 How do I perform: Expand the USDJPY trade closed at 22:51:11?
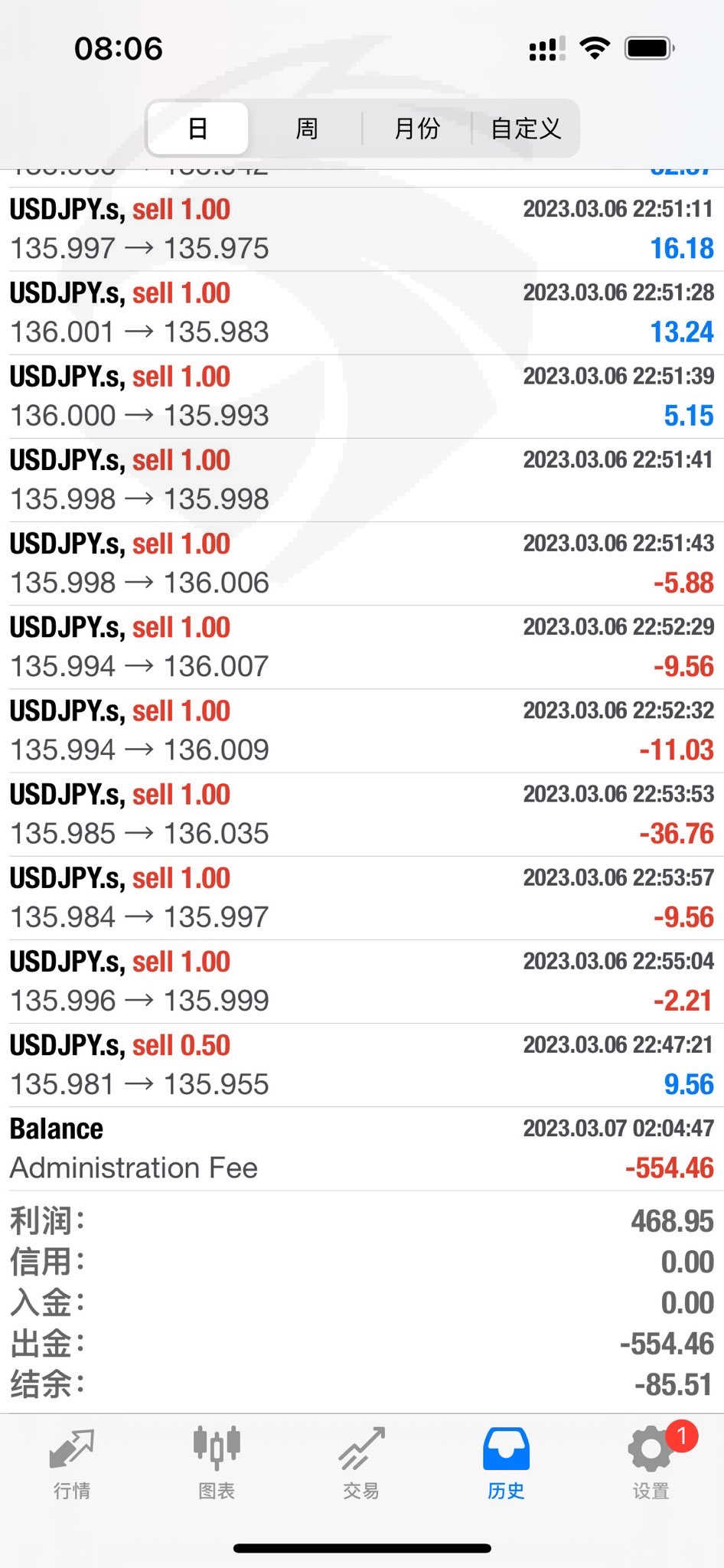[x=361, y=229]
